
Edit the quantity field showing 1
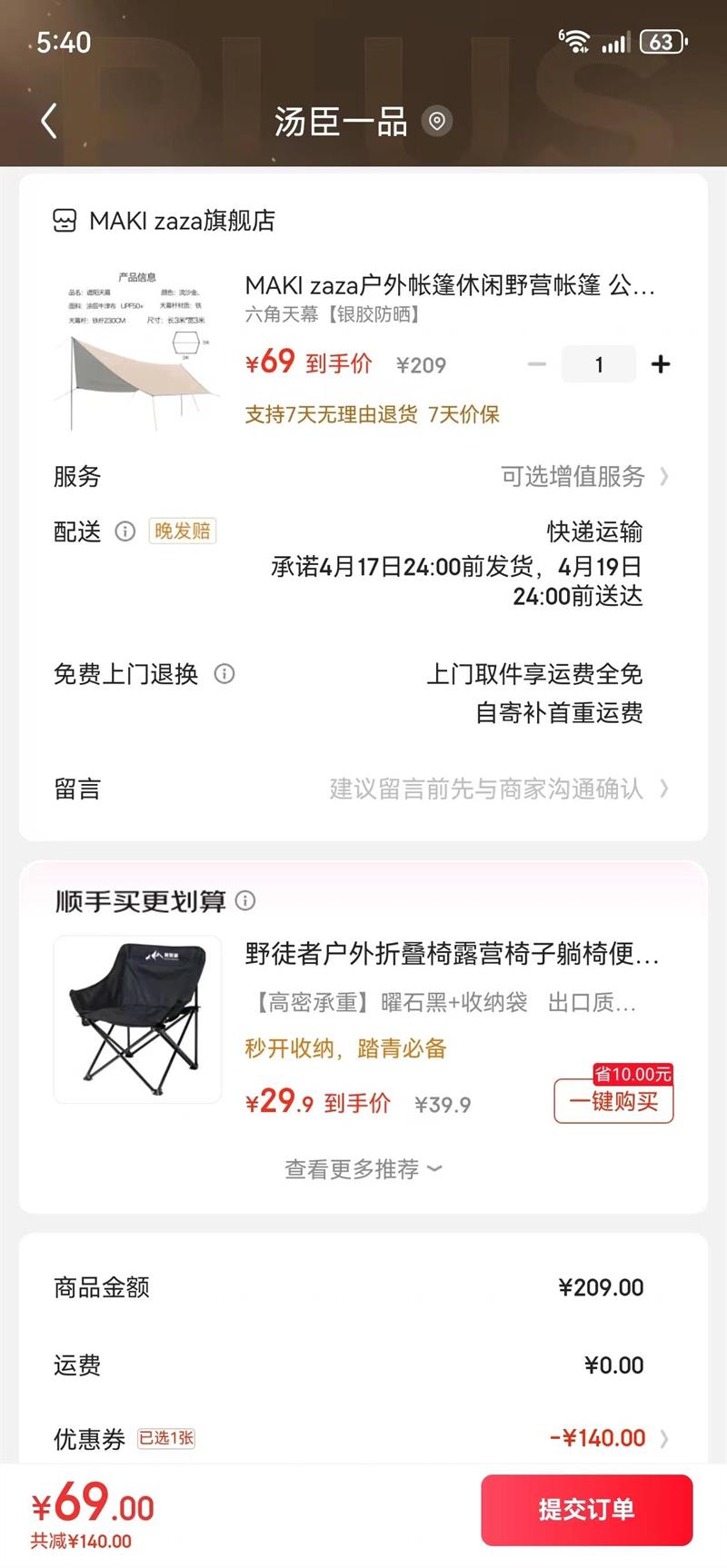(x=599, y=364)
